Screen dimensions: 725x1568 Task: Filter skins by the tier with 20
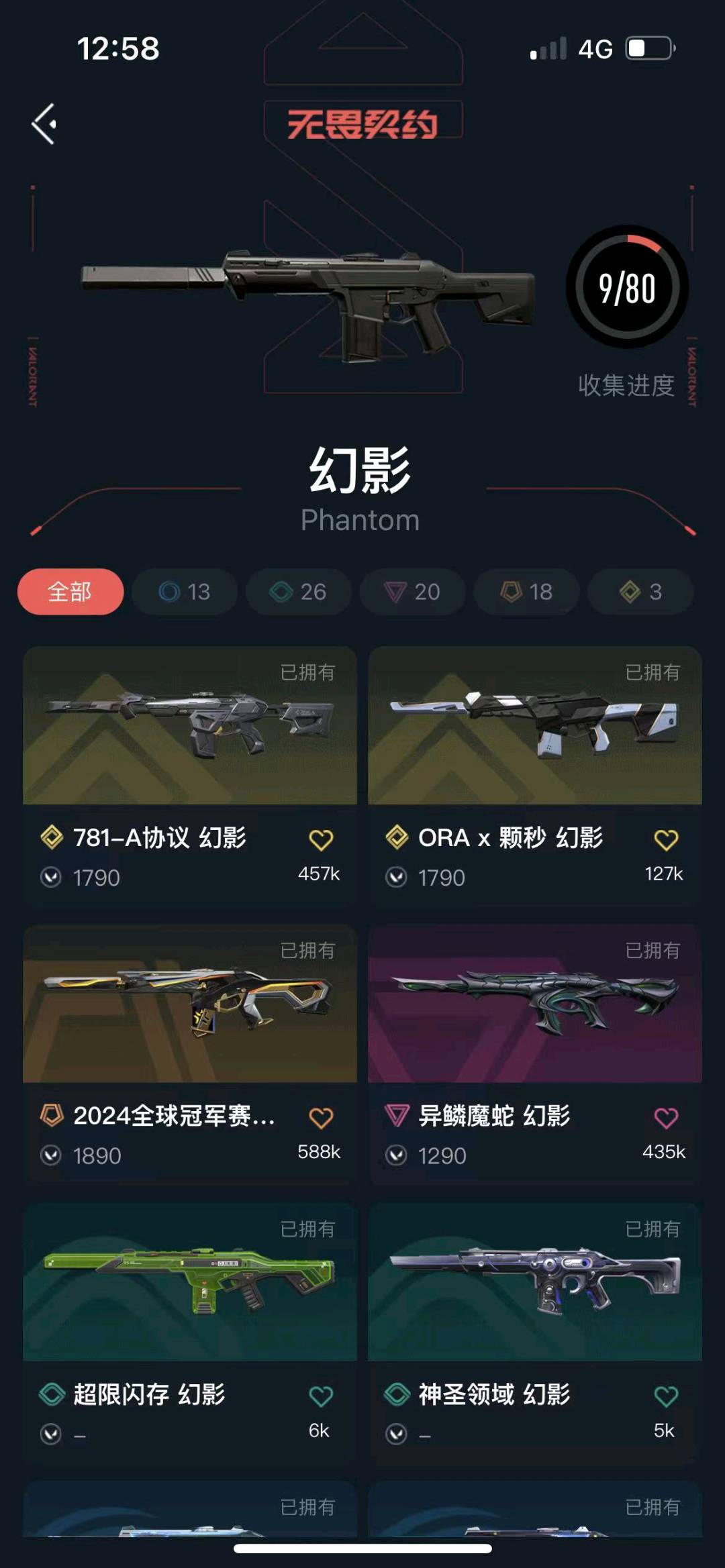click(412, 592)
